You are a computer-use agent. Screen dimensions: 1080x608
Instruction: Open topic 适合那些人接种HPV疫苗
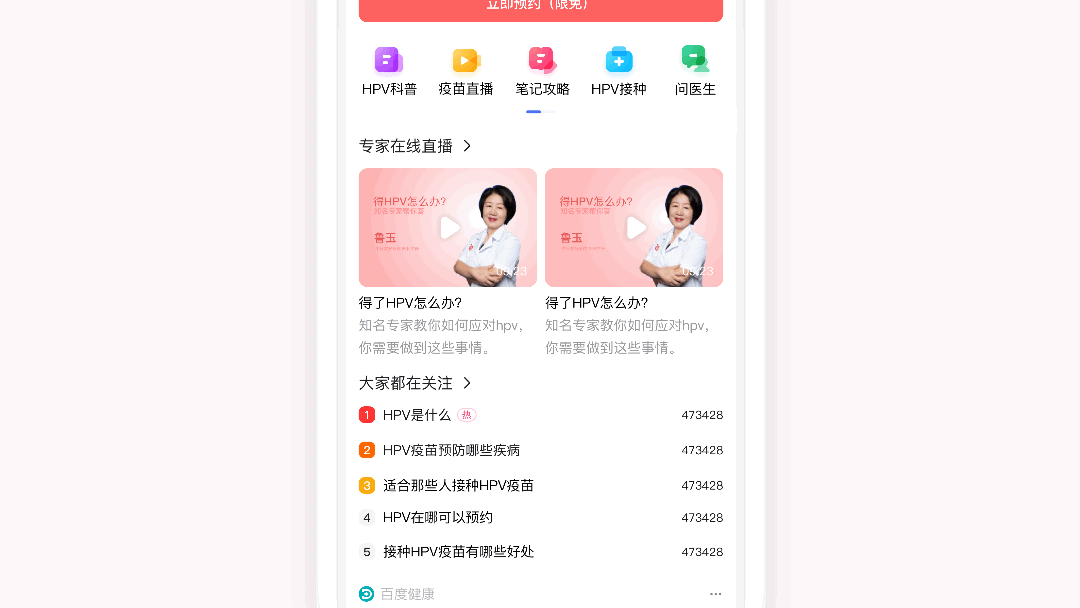[458, 485]
